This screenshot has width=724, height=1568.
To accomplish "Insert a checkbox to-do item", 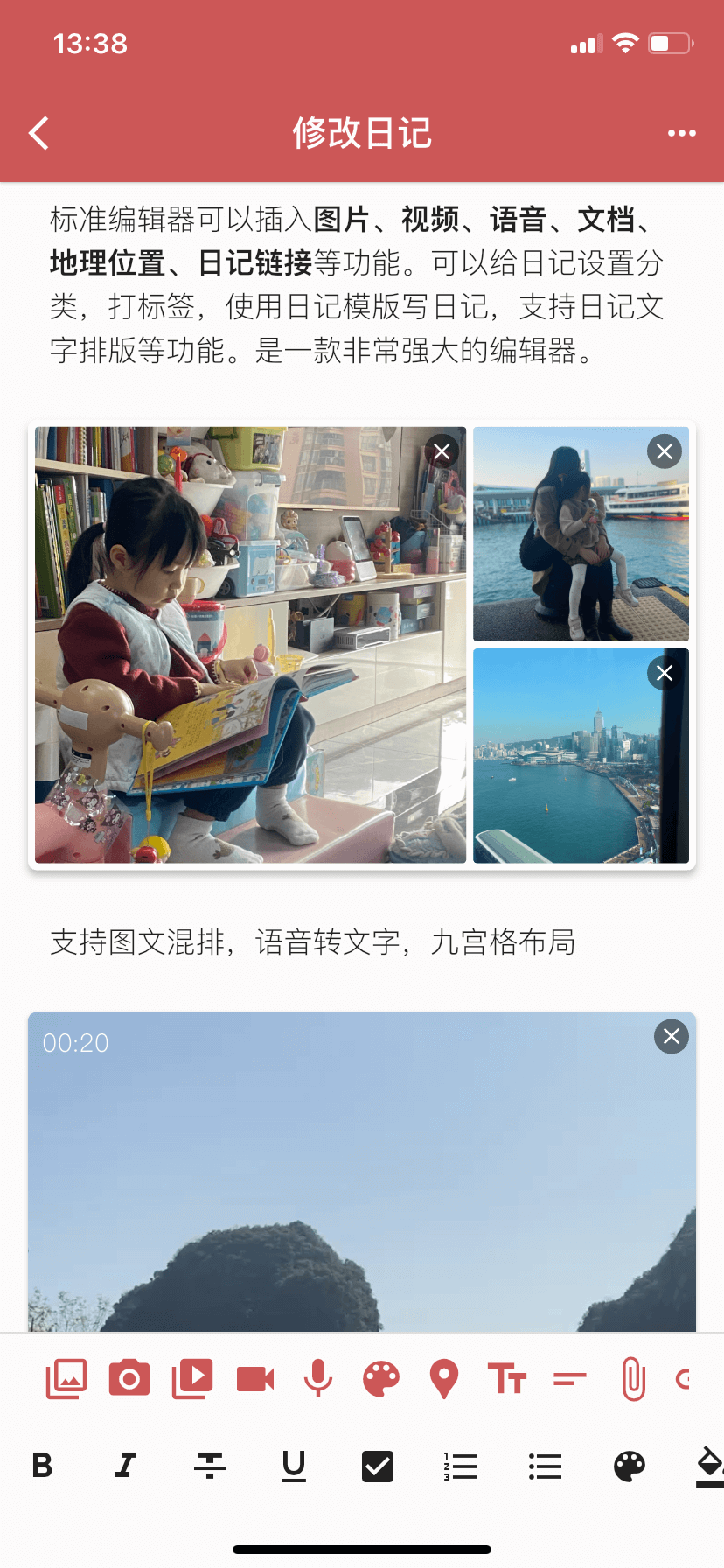I will point(378,1466).
